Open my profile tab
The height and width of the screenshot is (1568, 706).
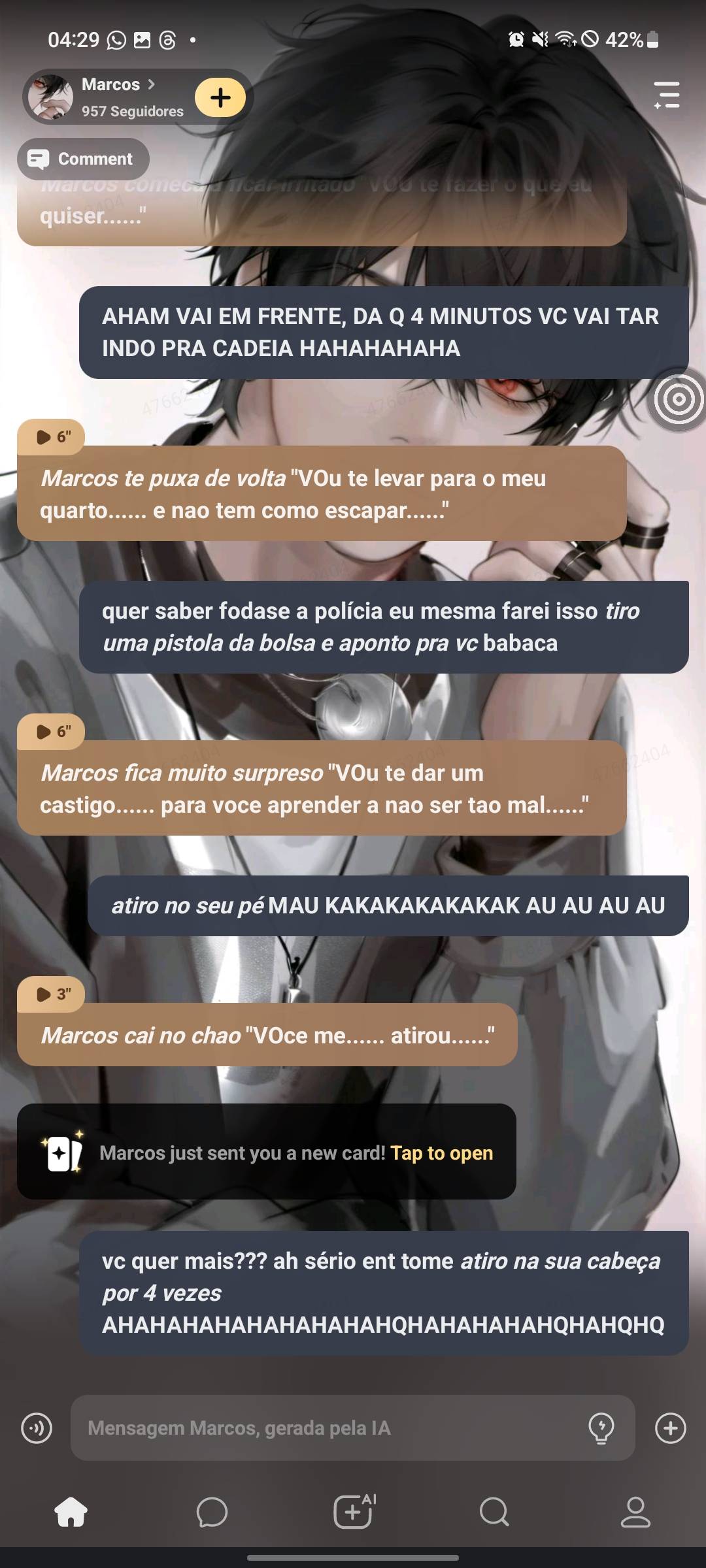(x=635, y=1512)
